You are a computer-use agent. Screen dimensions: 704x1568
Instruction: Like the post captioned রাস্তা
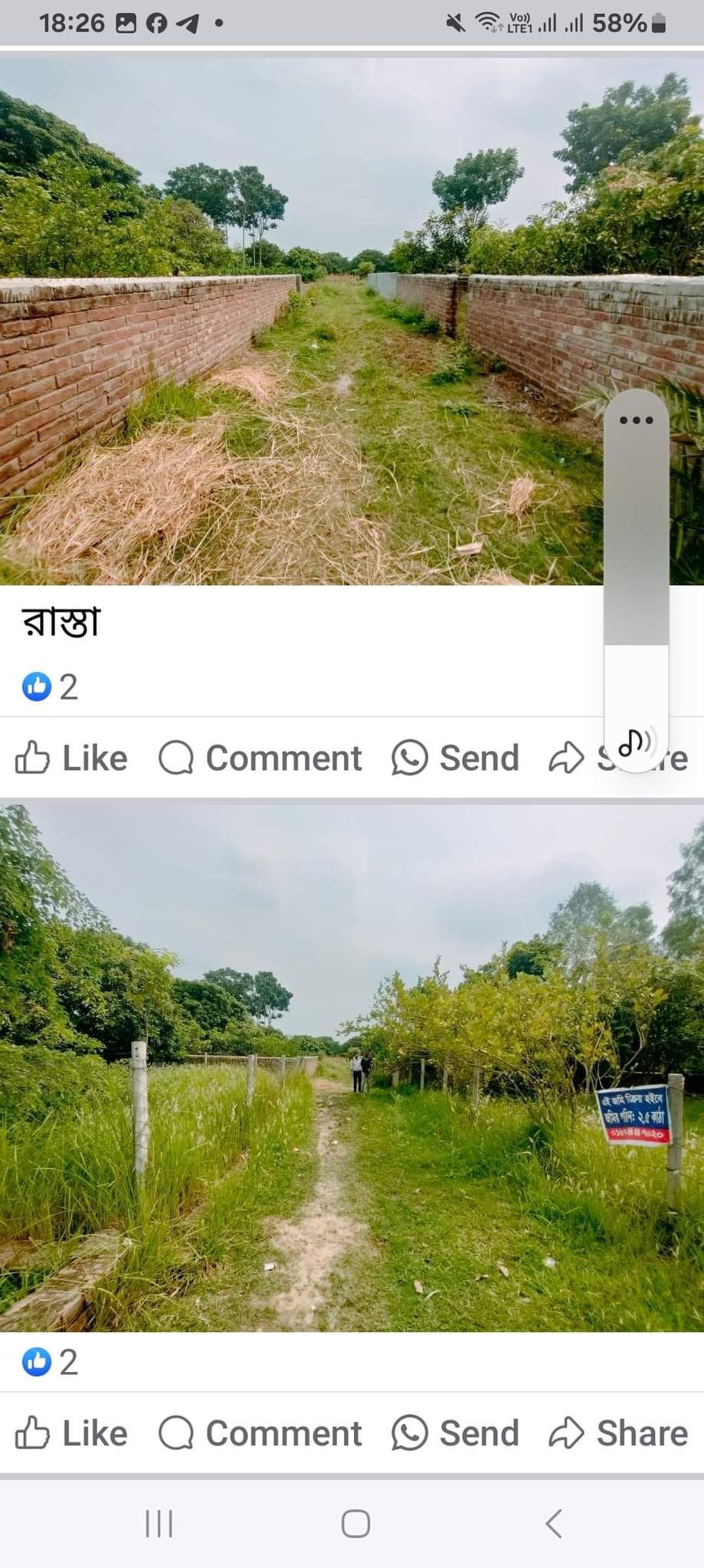coord(71,759)
